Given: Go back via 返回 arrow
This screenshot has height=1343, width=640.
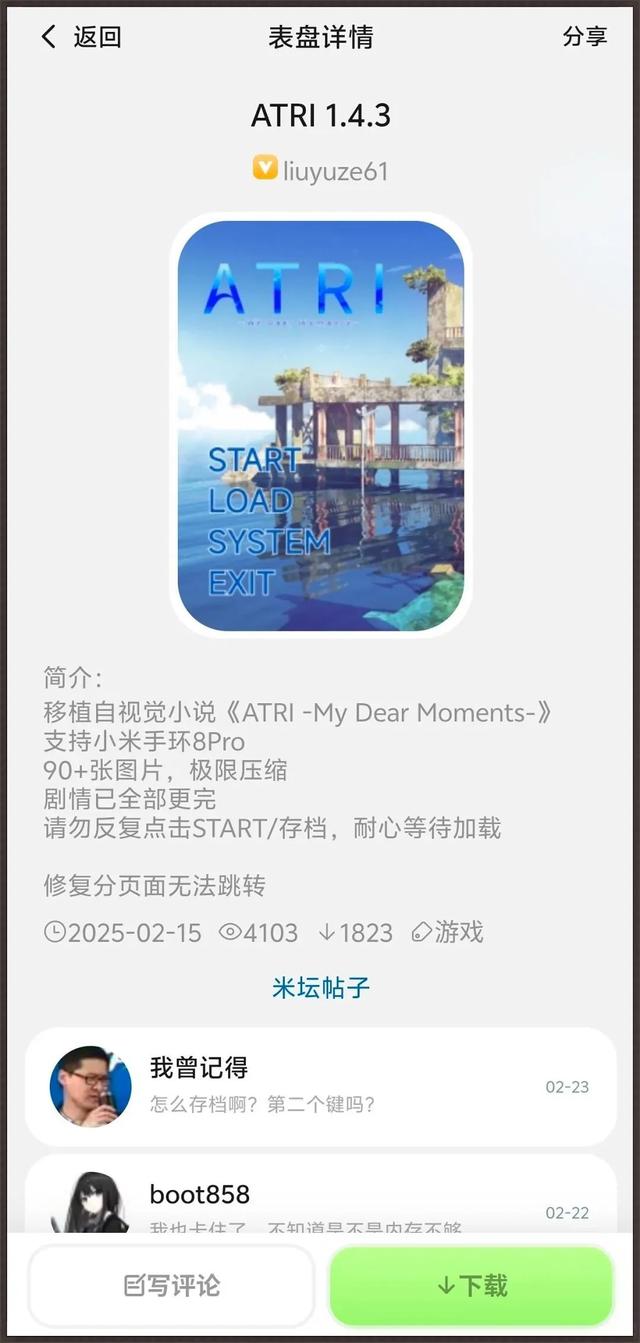Looking at the screenshot, I should [78, 38].
